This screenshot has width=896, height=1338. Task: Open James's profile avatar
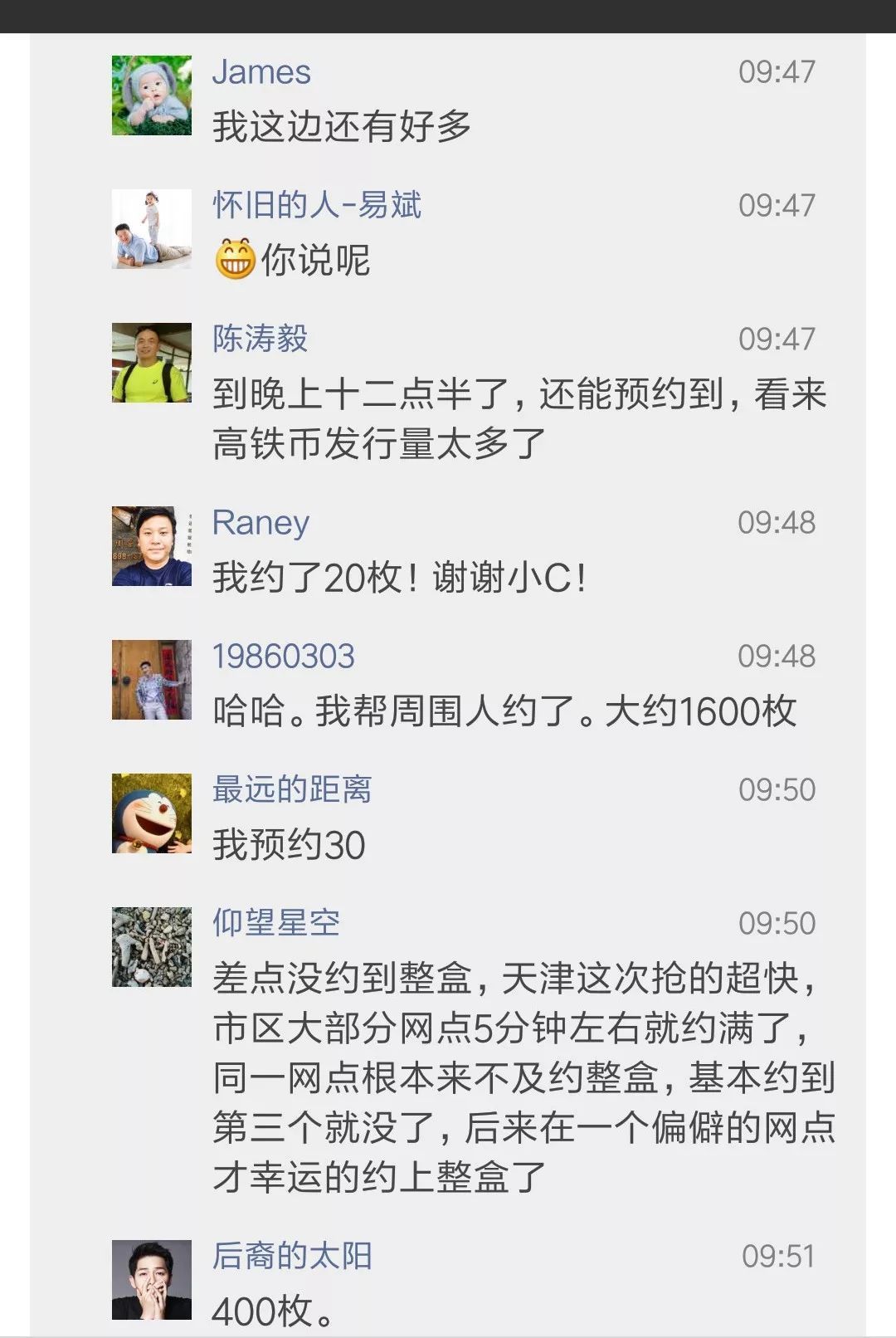point(152,95)
